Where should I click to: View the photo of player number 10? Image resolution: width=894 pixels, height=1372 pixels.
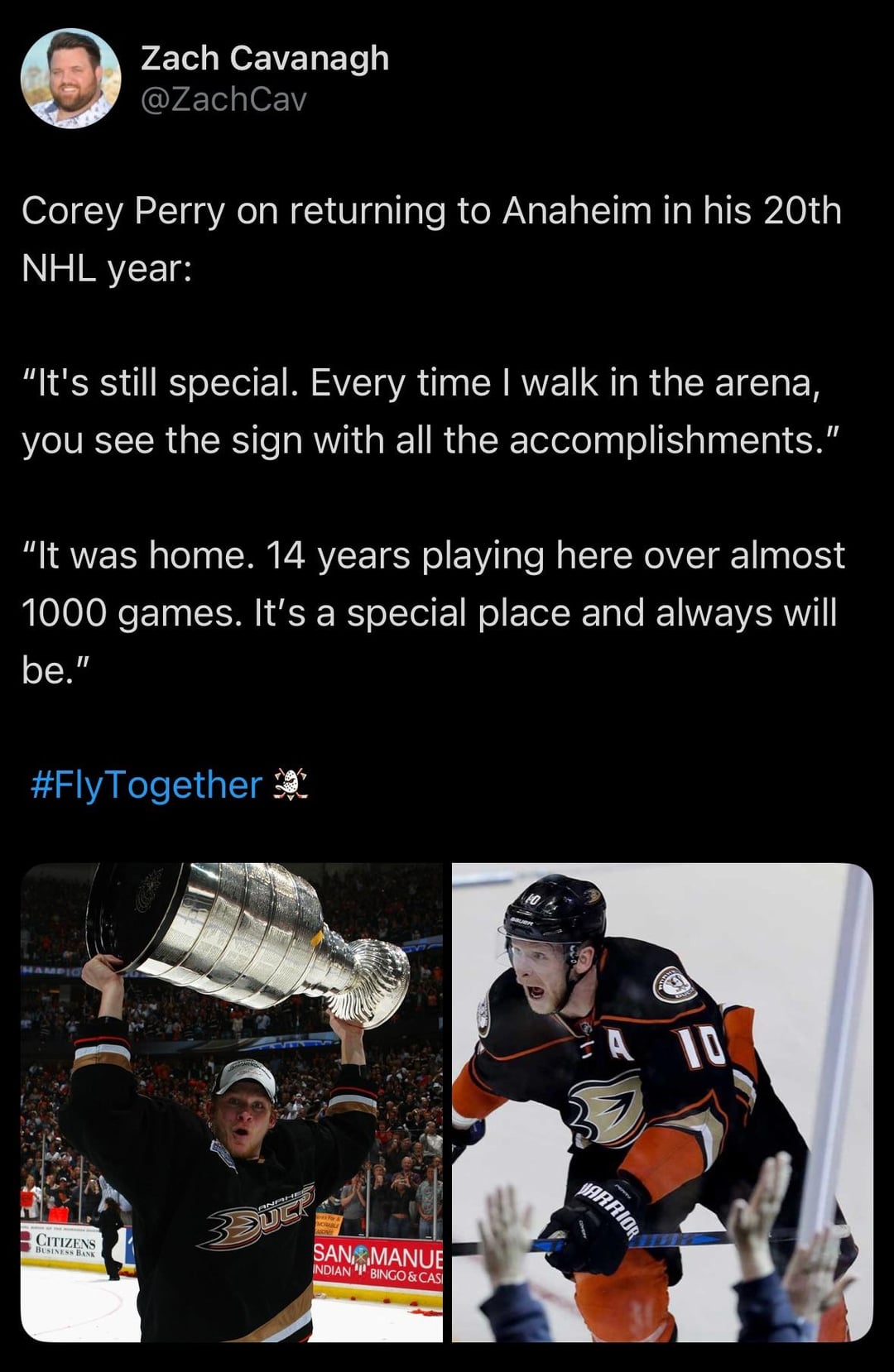662,1101
